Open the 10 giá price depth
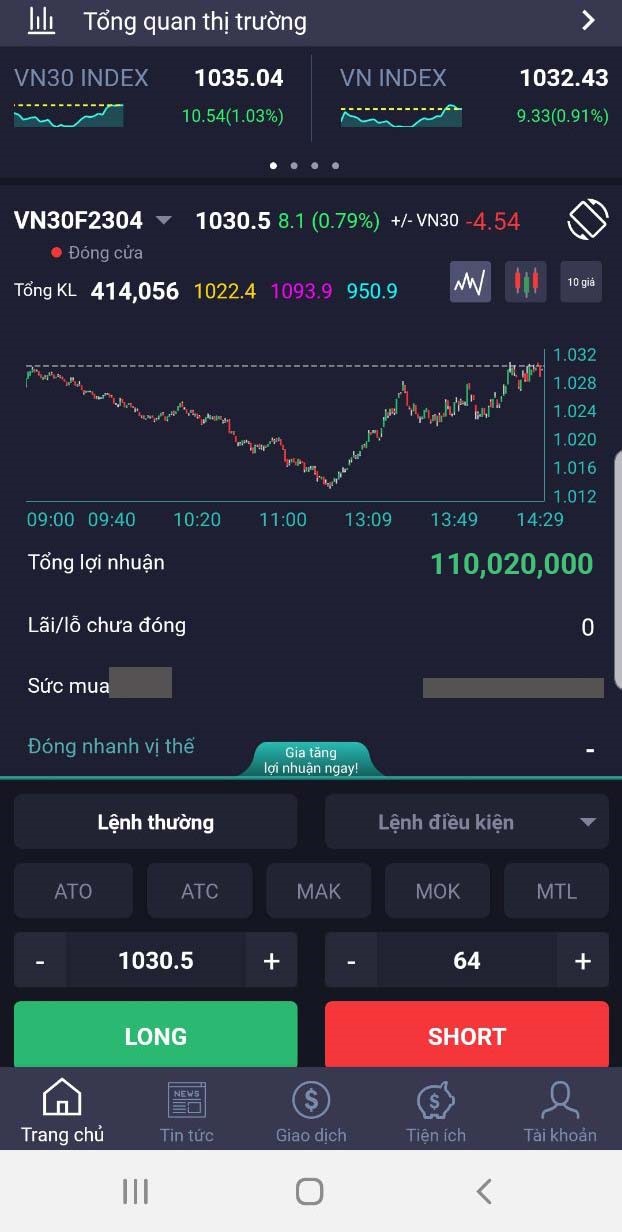622x1232 pixels. click(581, 282)
